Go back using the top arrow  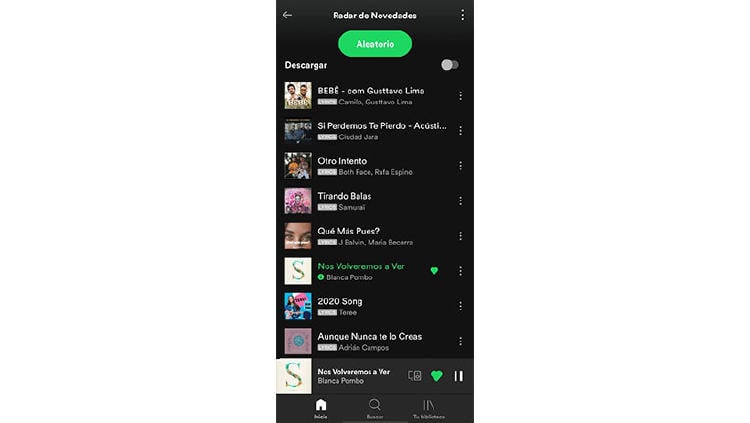click(288, 15)
